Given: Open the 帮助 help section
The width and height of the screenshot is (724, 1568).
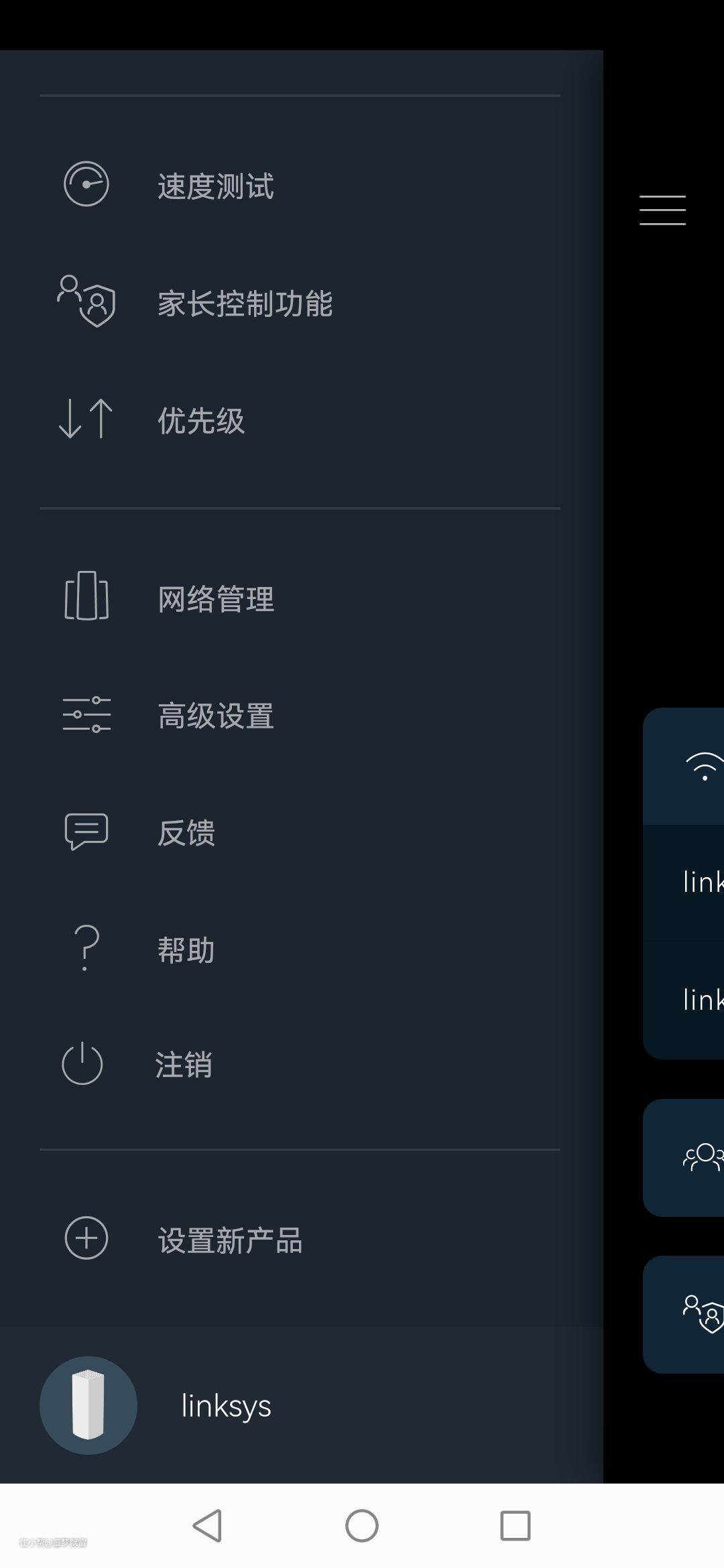Looking at the screenshot, I should click(186, 950).
